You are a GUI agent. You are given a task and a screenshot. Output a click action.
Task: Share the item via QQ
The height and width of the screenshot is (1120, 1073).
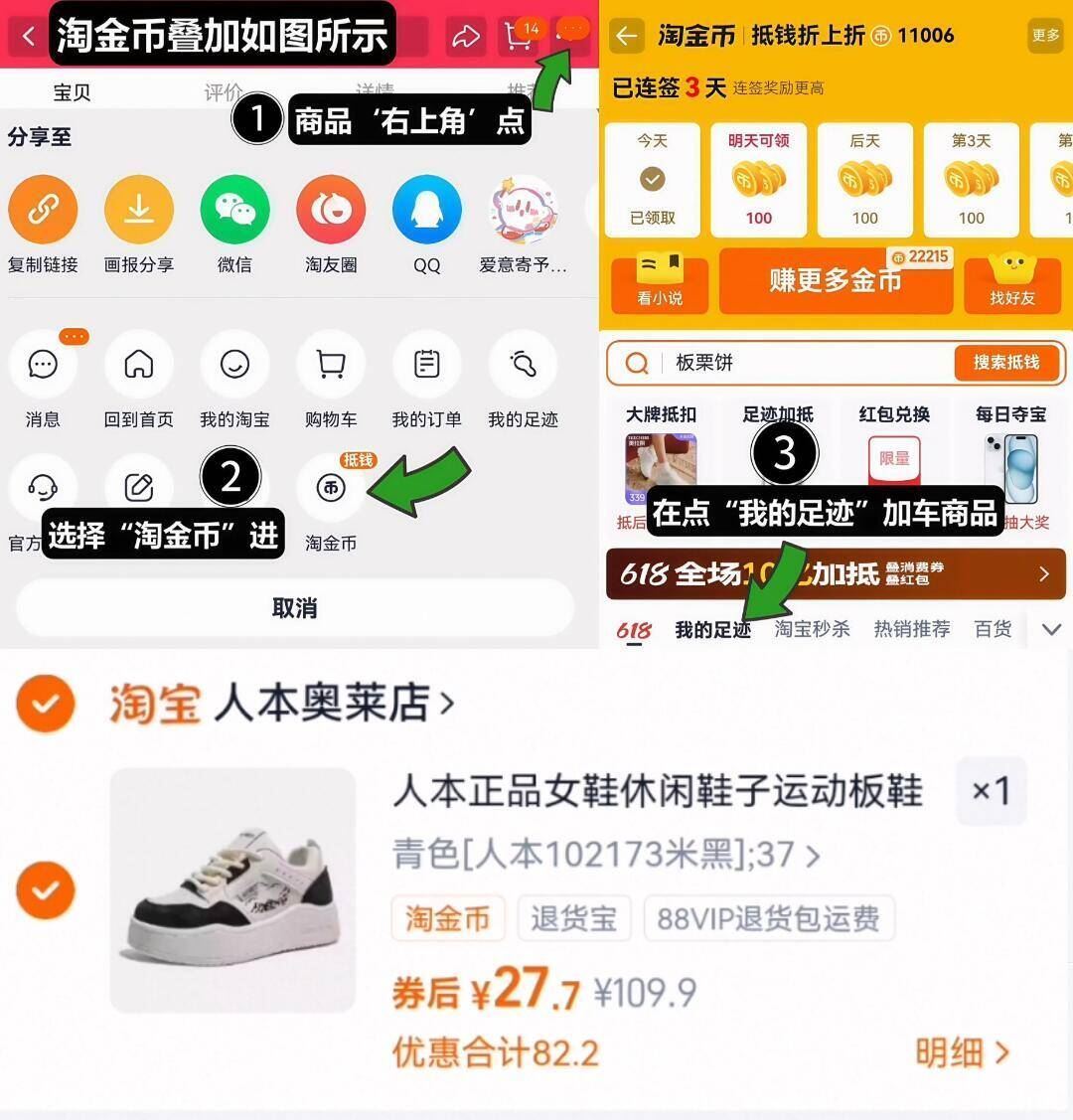click(x=426, y=209)
